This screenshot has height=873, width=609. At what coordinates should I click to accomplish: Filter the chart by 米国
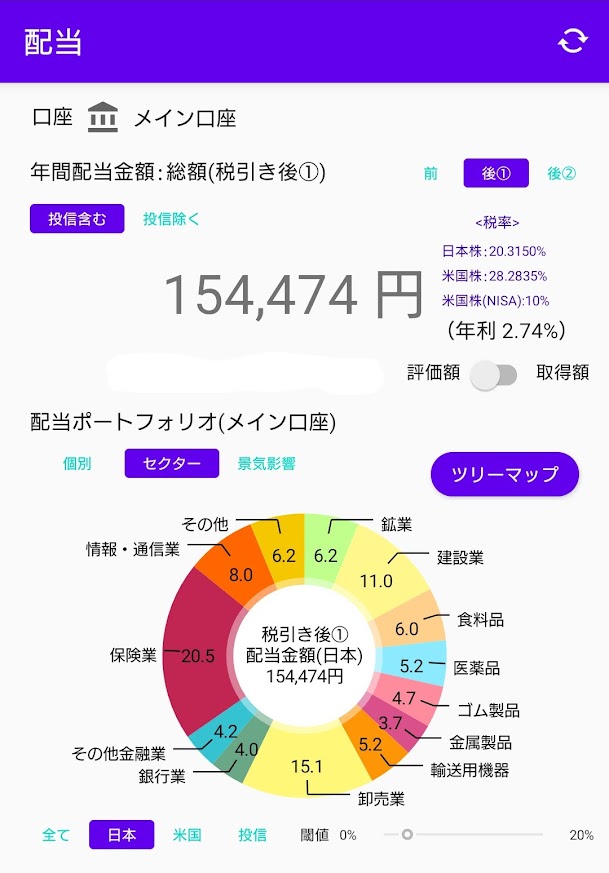click(187, 834)
